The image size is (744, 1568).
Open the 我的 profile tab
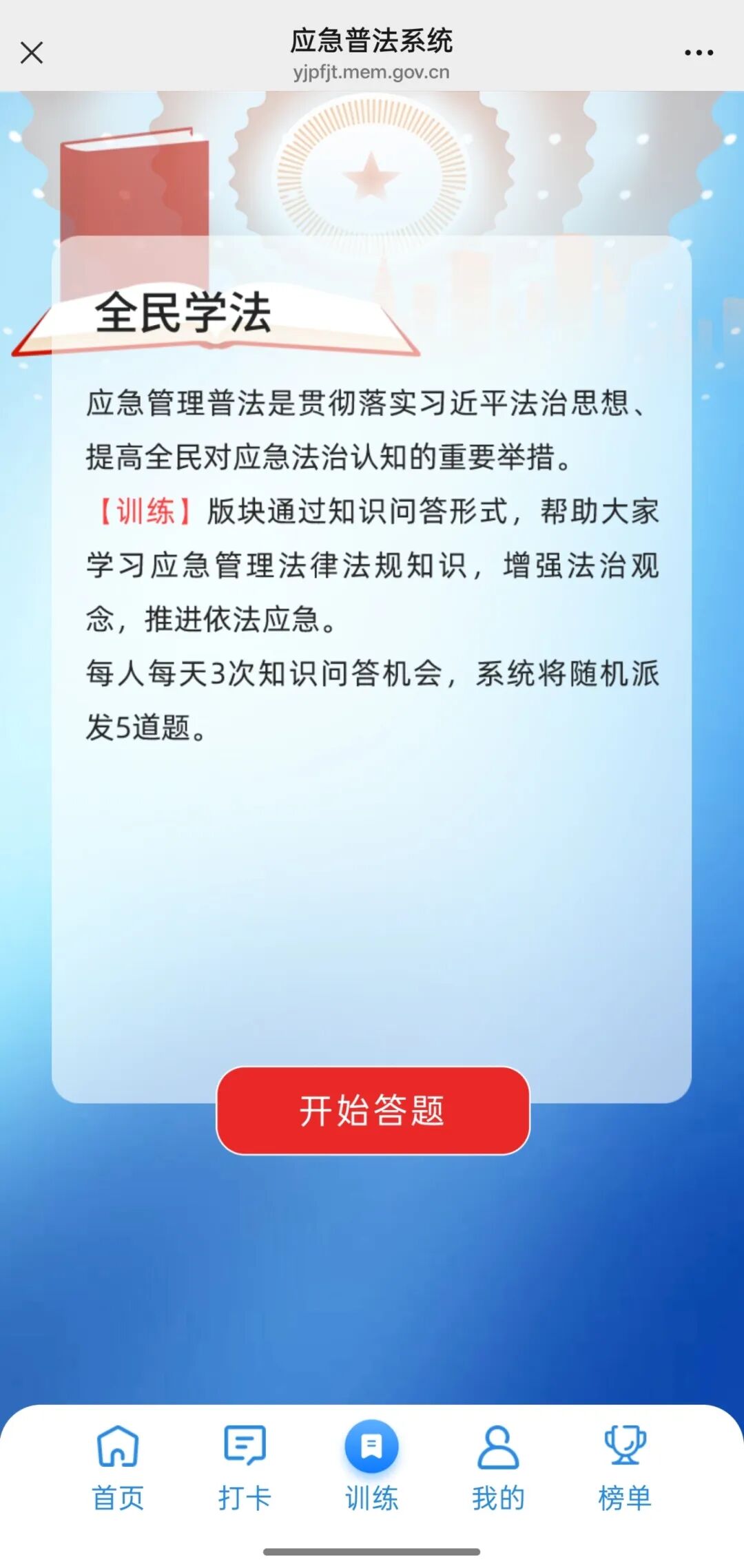click(x=498, y=1467)
